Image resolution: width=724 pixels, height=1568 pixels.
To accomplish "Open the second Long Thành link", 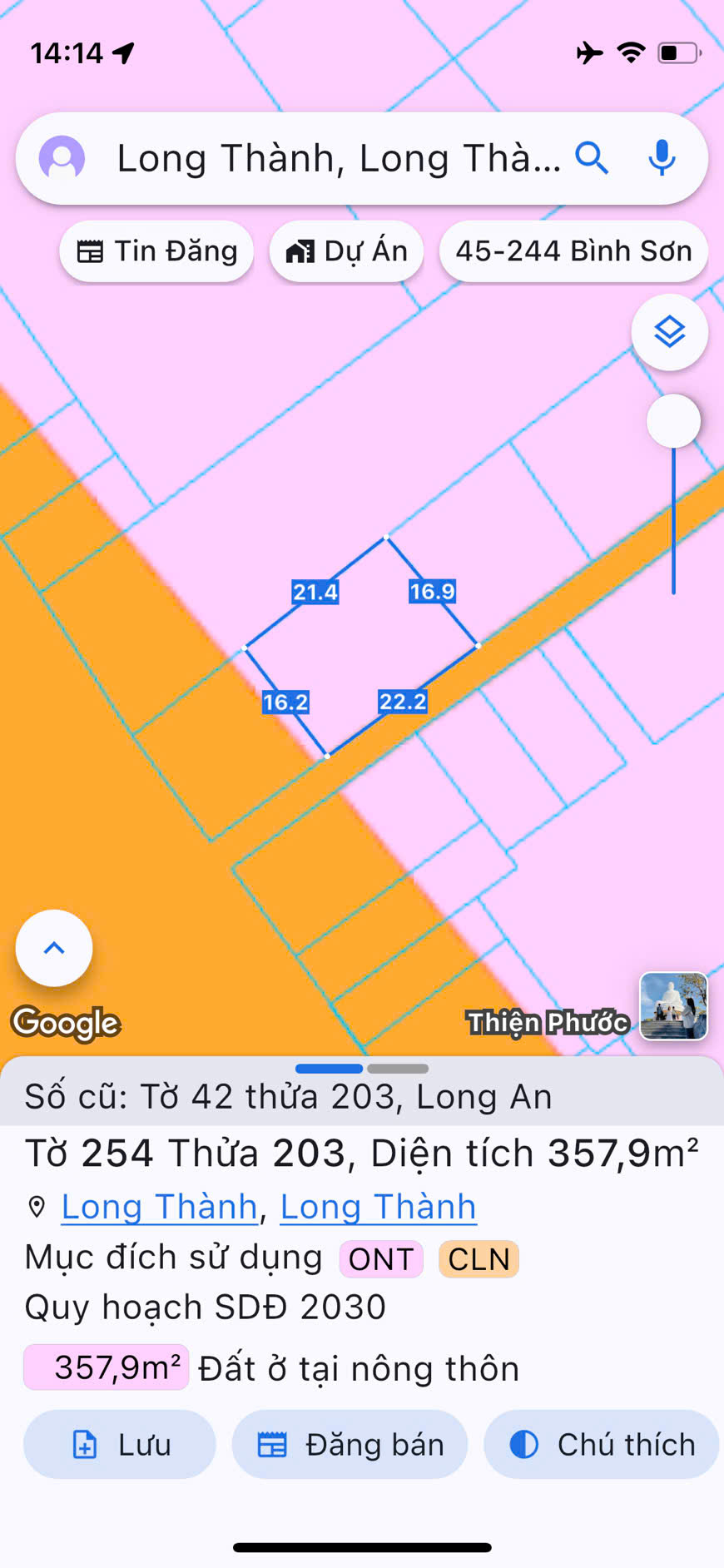I will tap(378, 1207).
